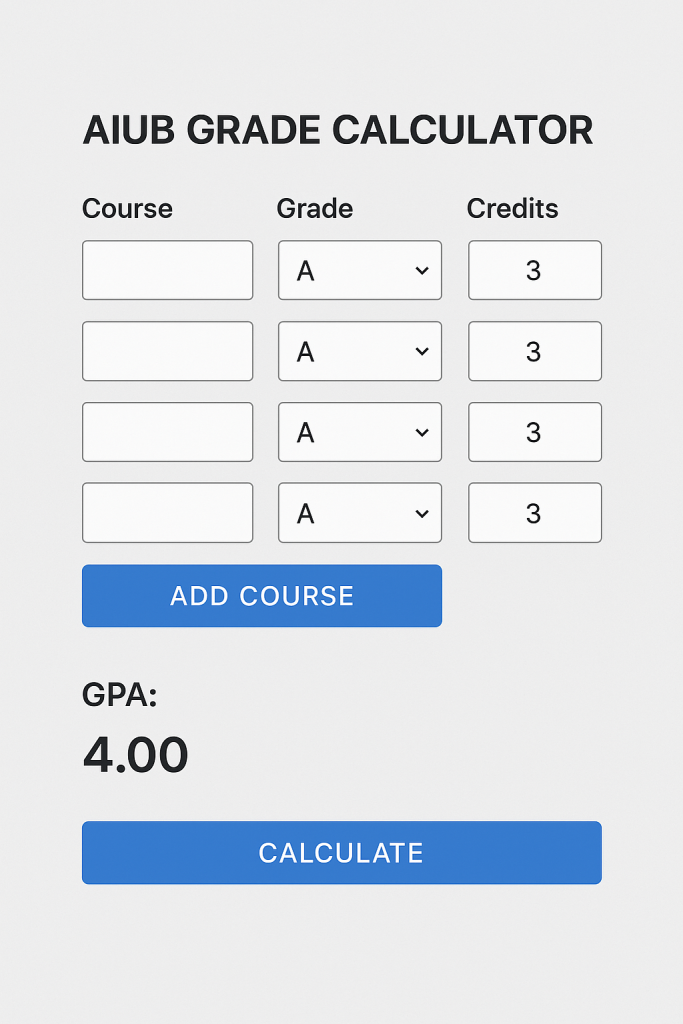Edit the Credits field in the second row
The width and height of the screenshot is (683, 1024).
click(535, 351)
